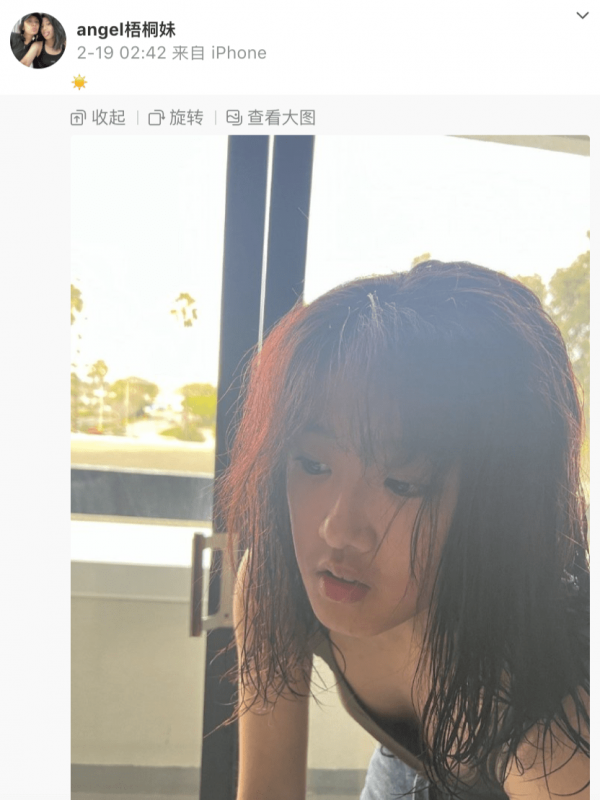View the full-size image via 查看大图
The image size is (600, 800).
coord(272,118)
